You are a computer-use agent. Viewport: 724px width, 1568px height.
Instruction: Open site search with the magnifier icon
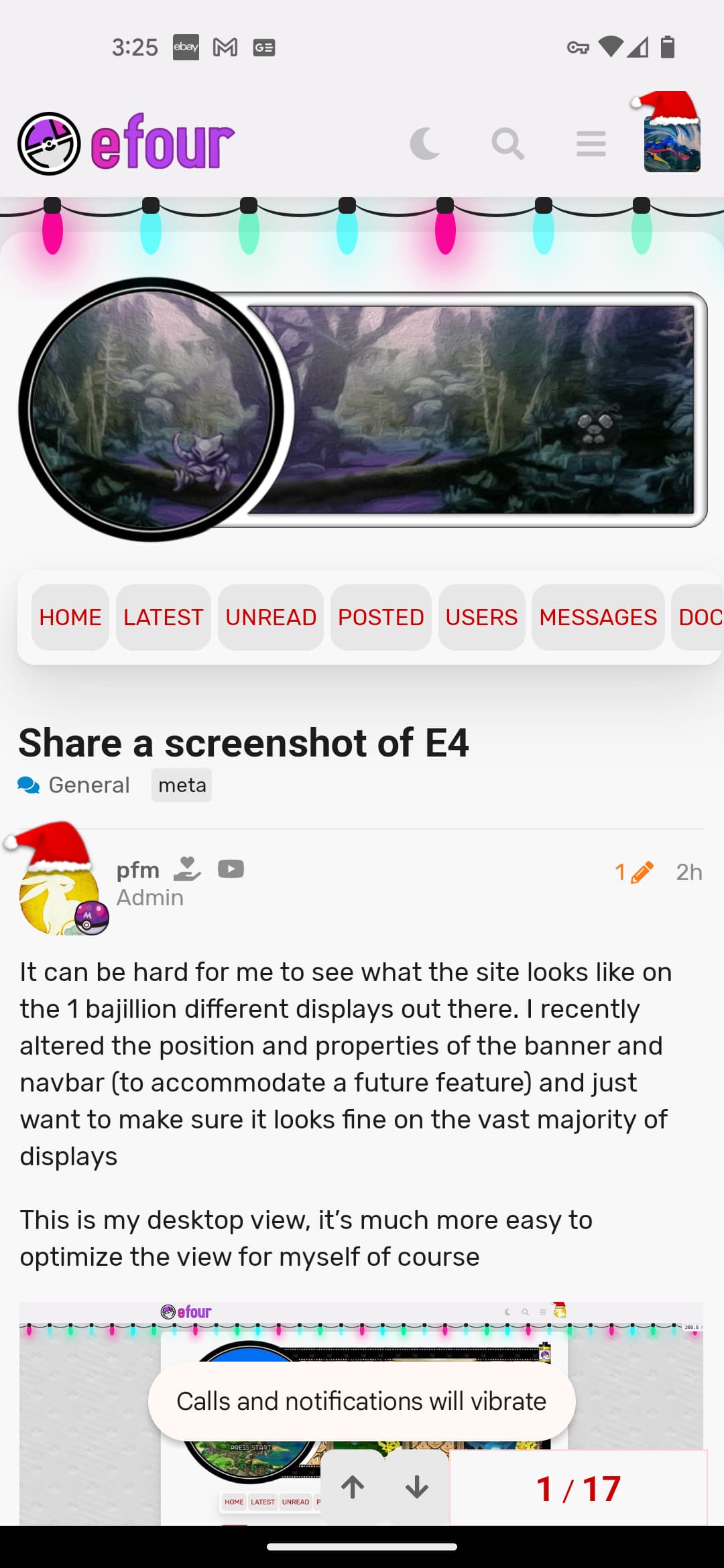tap(507, 143)
